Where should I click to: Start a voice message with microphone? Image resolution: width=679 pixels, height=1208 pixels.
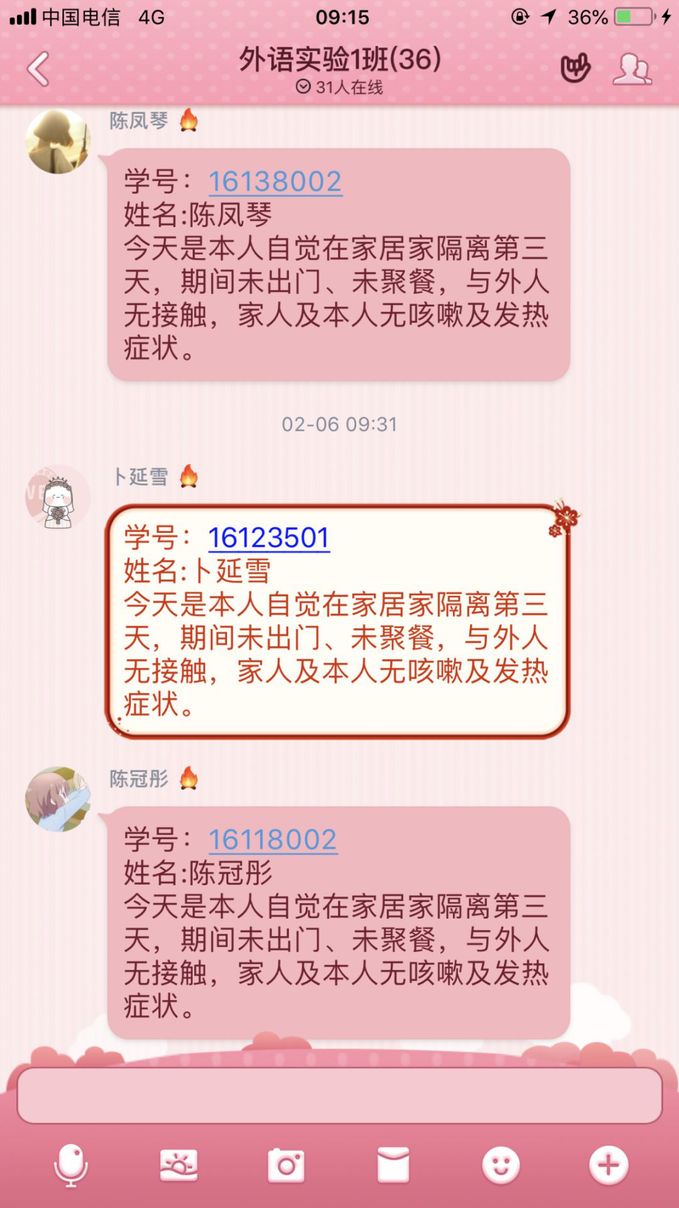point(70,1165)
